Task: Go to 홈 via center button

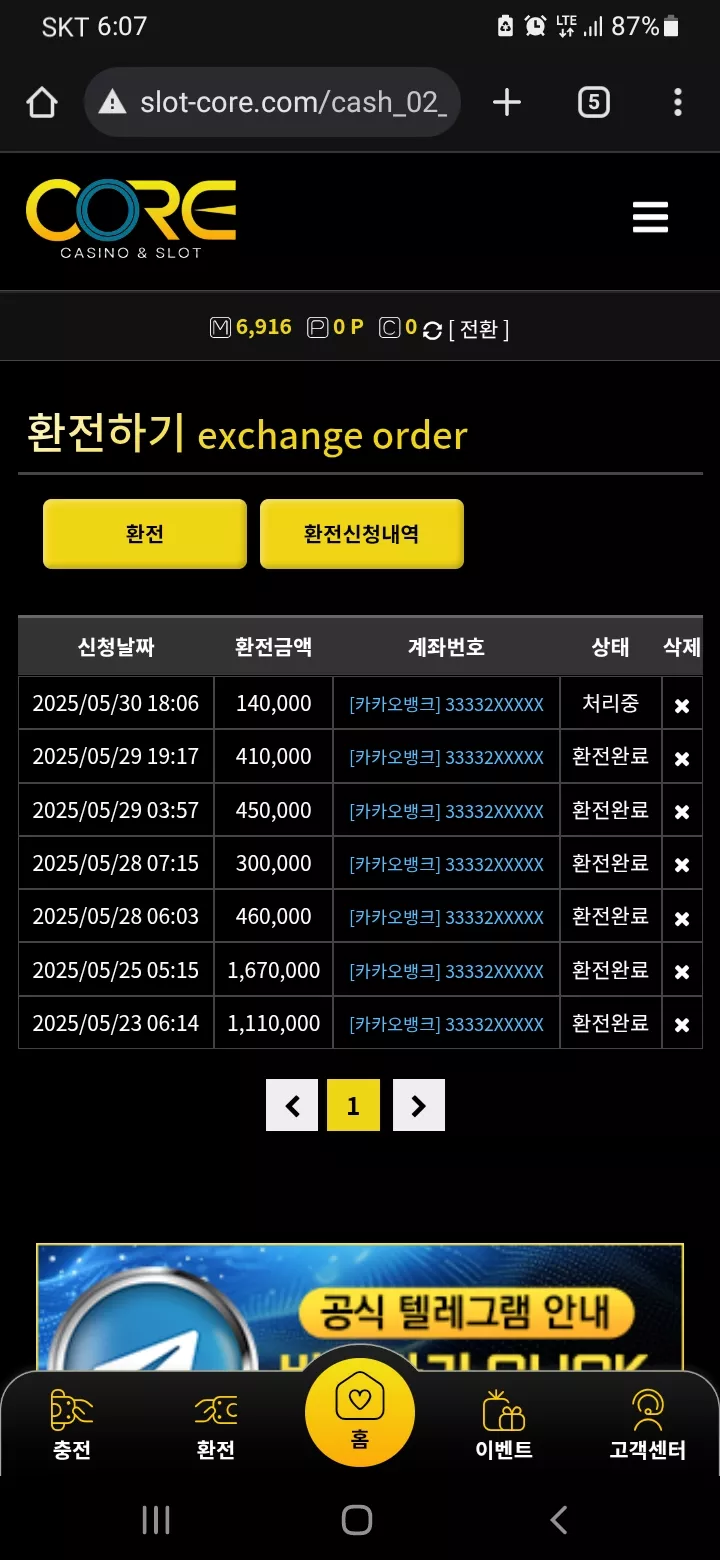Action: pos(360,1413)
